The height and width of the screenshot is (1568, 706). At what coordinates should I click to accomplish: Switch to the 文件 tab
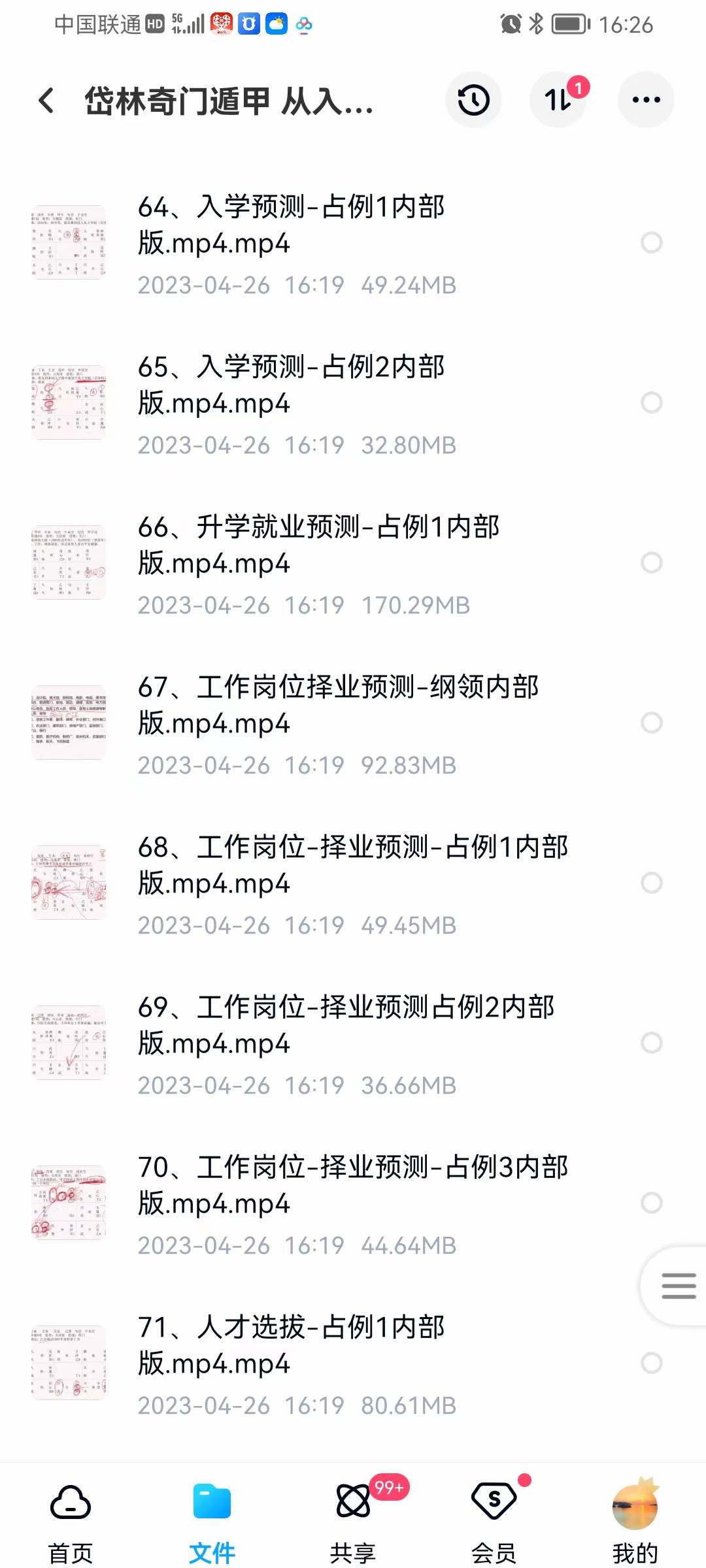(211, 1503)
